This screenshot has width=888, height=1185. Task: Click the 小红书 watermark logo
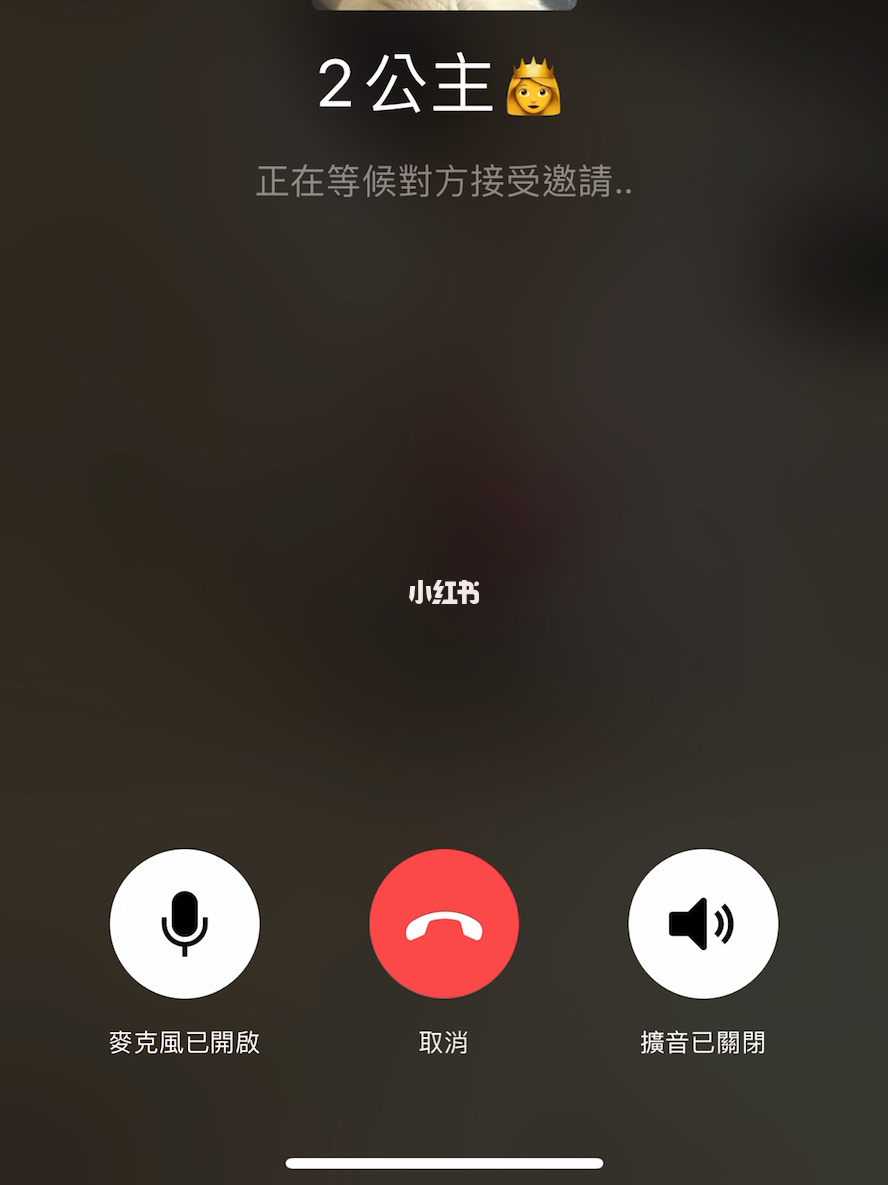point(443,594)
